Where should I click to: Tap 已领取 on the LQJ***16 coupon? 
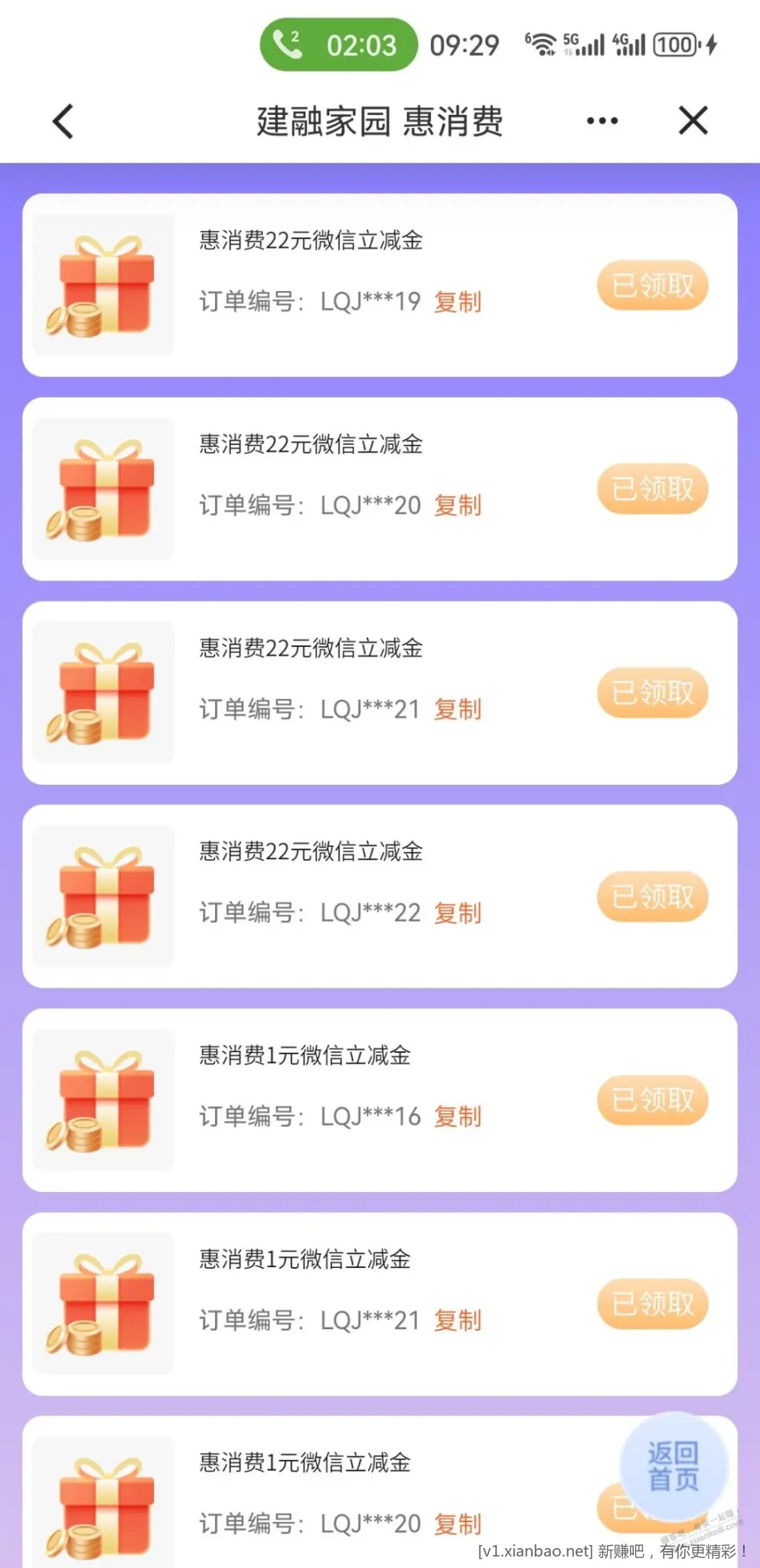point(653,1100)
